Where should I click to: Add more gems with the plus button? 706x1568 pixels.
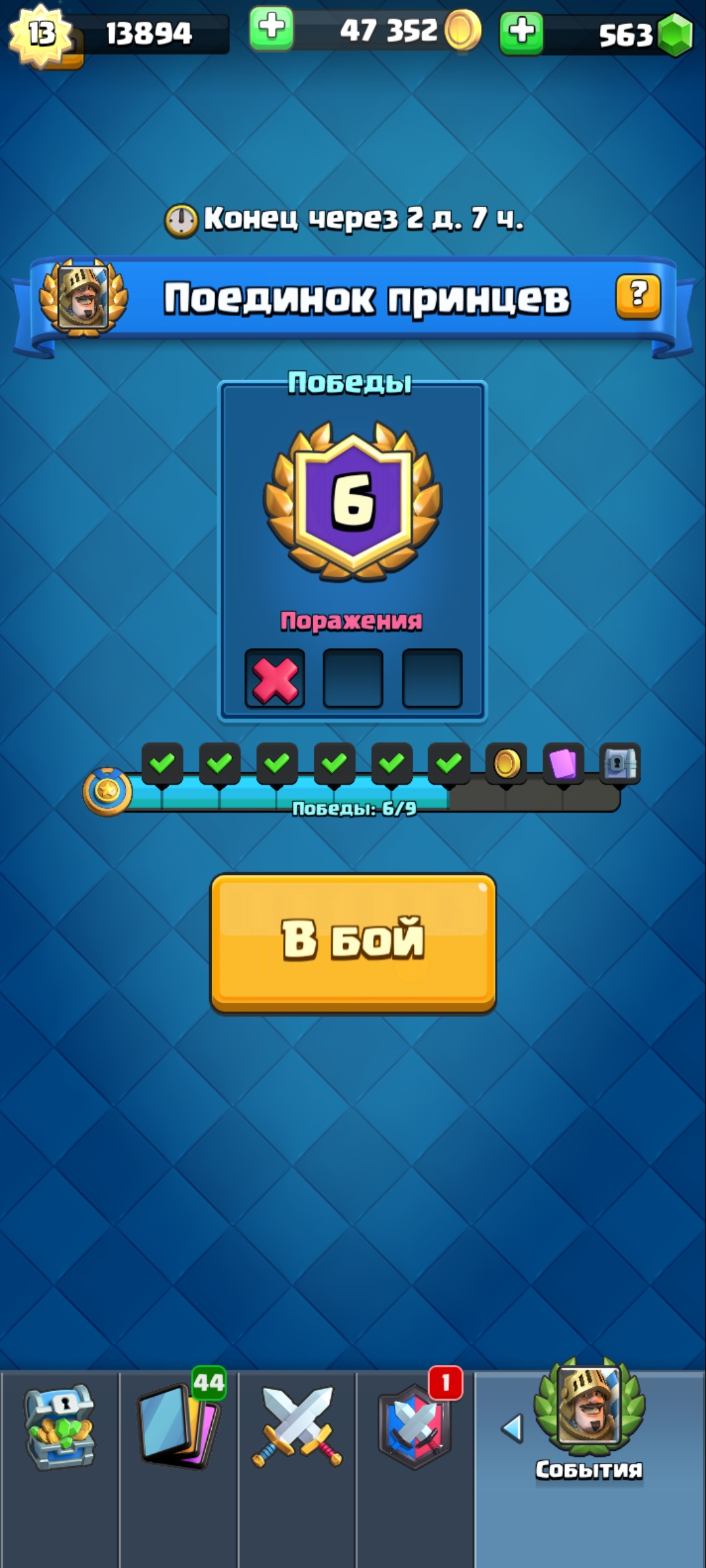pyautogui.click(x=521, y=32)
